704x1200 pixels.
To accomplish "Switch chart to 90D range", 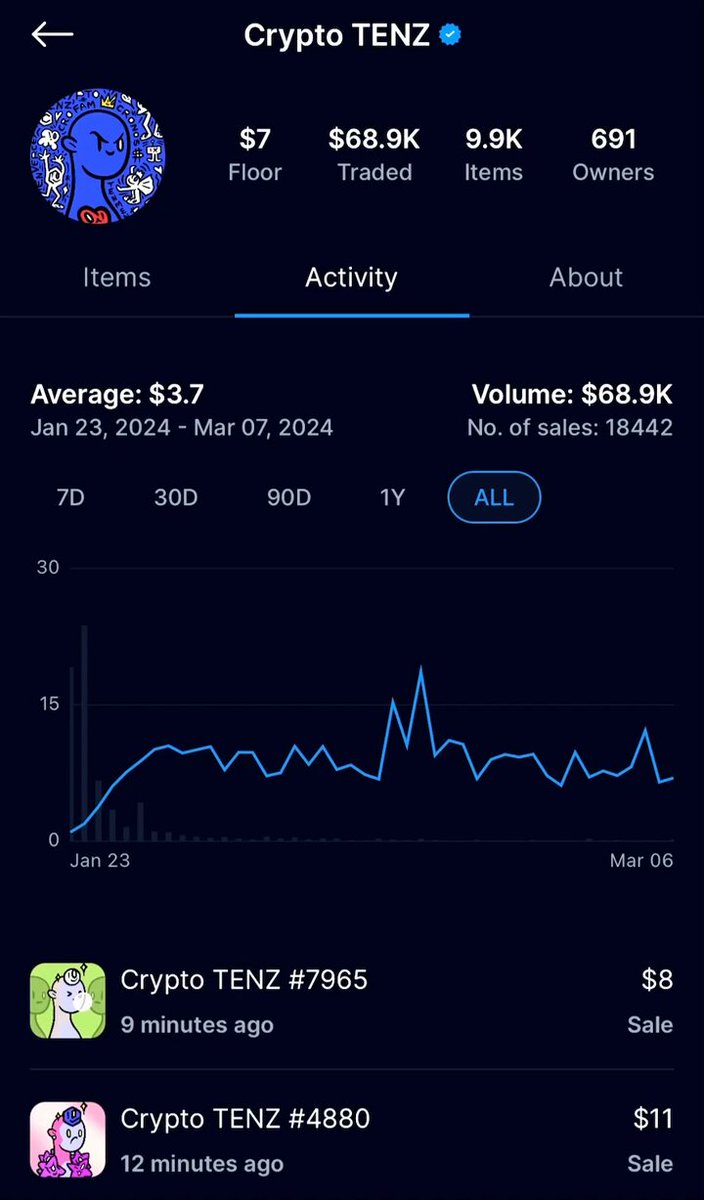I will pos(289,497).
